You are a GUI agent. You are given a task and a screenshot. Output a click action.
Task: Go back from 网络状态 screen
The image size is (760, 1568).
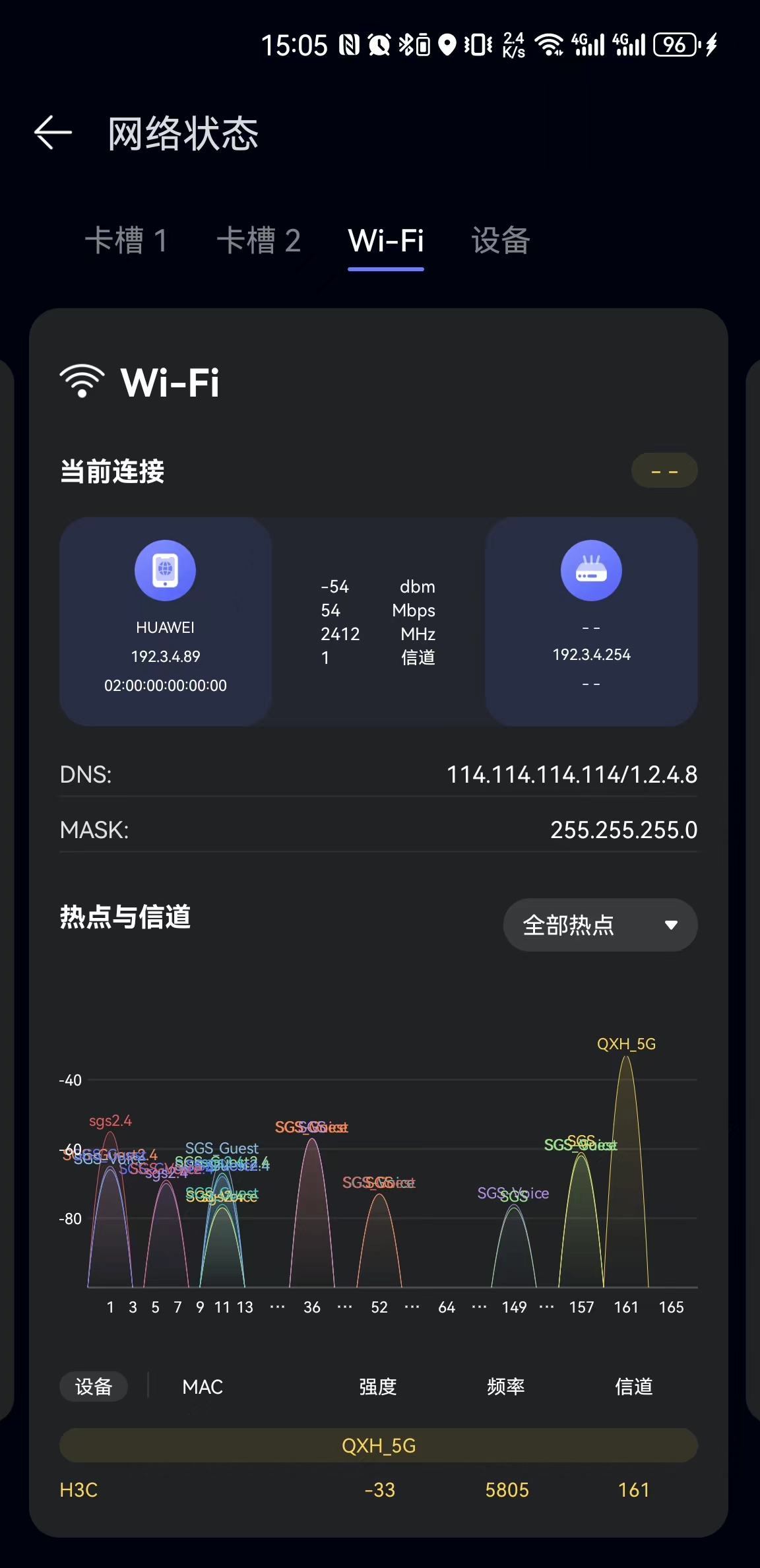tap(53, 133)
